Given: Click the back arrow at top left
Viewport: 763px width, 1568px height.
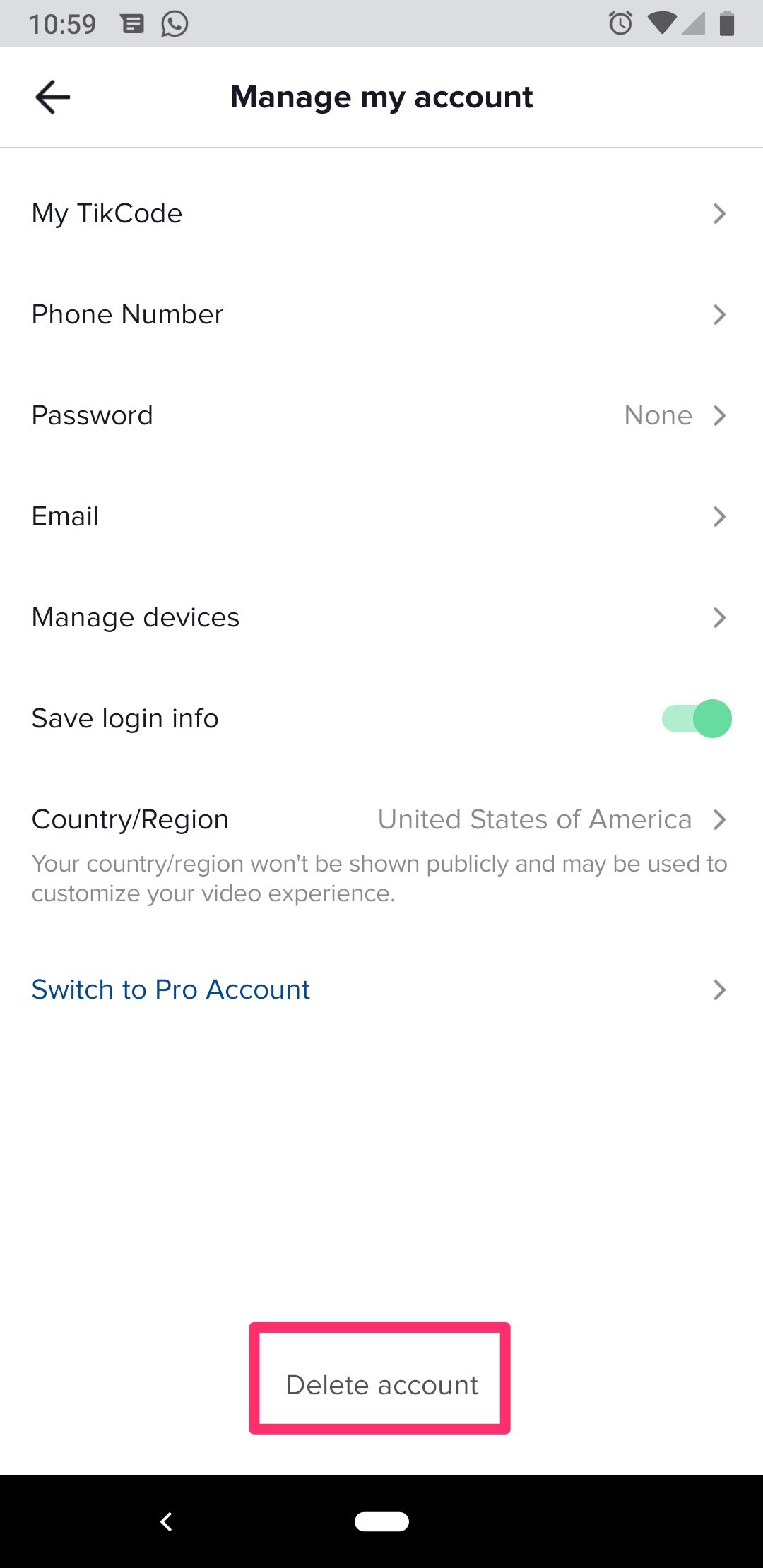Looking at the screenshot, I should tap(53, 97).
